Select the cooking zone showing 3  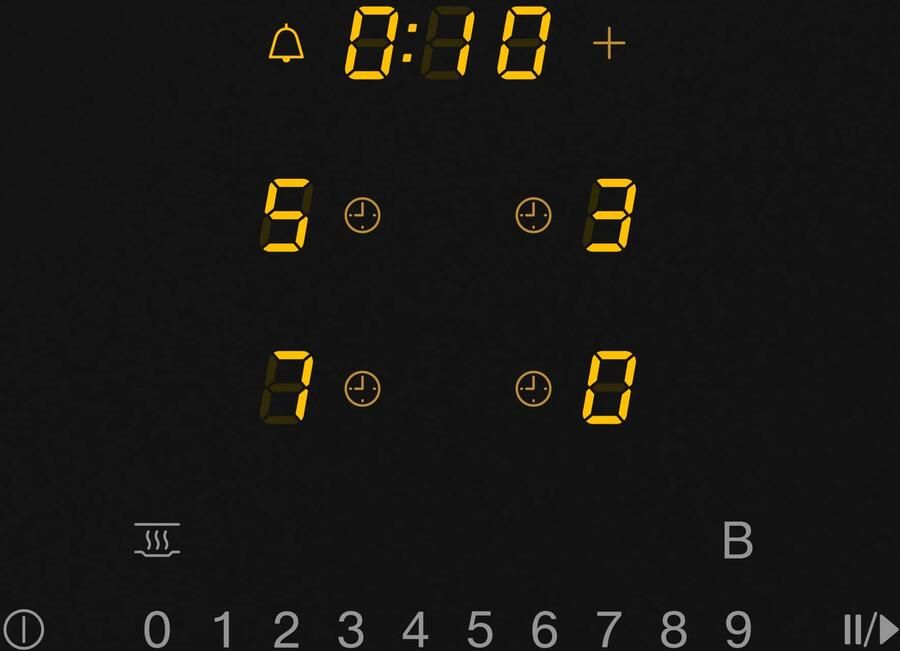coord(609,215)
